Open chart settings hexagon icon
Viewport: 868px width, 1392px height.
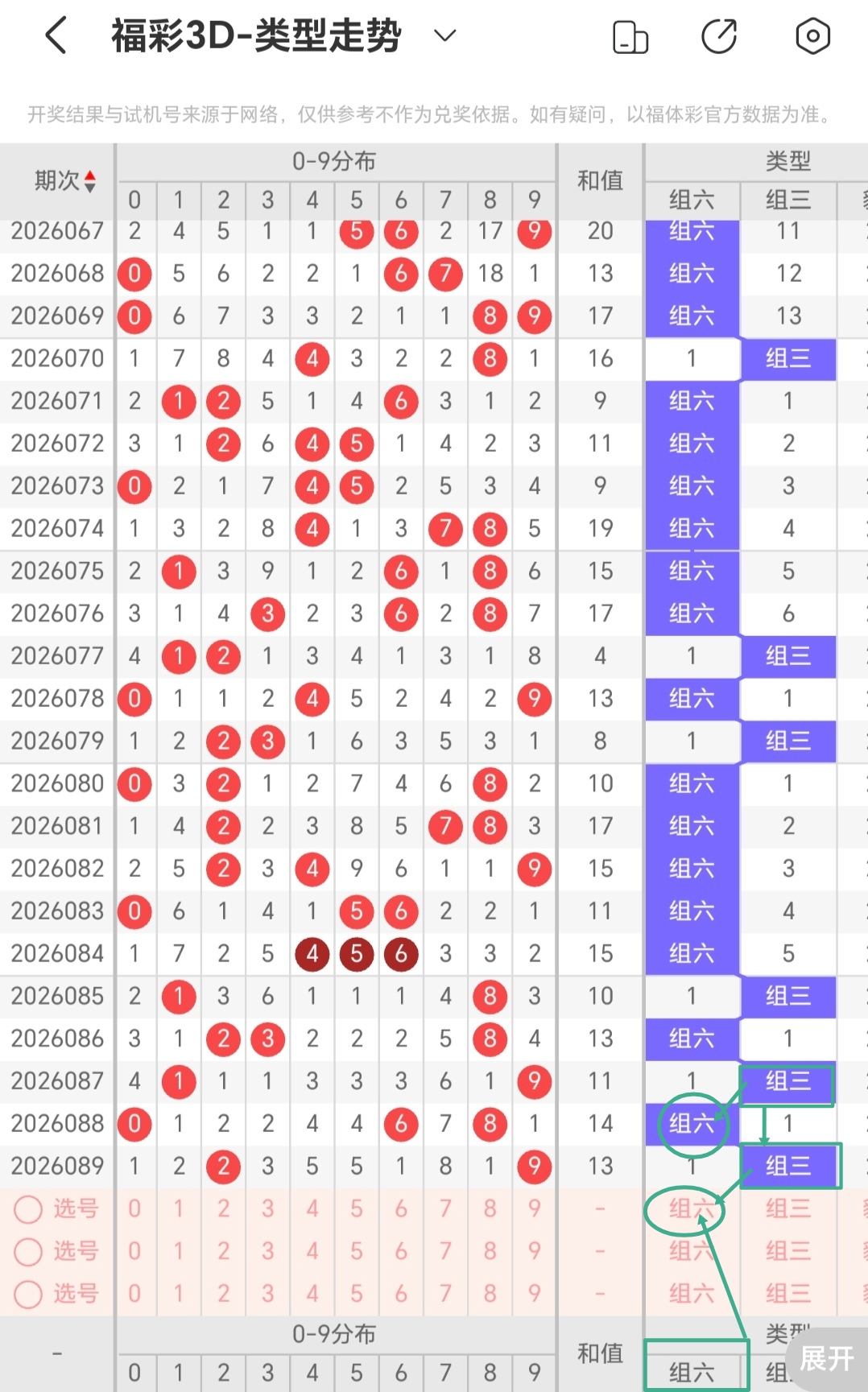(x=813, y=36)
